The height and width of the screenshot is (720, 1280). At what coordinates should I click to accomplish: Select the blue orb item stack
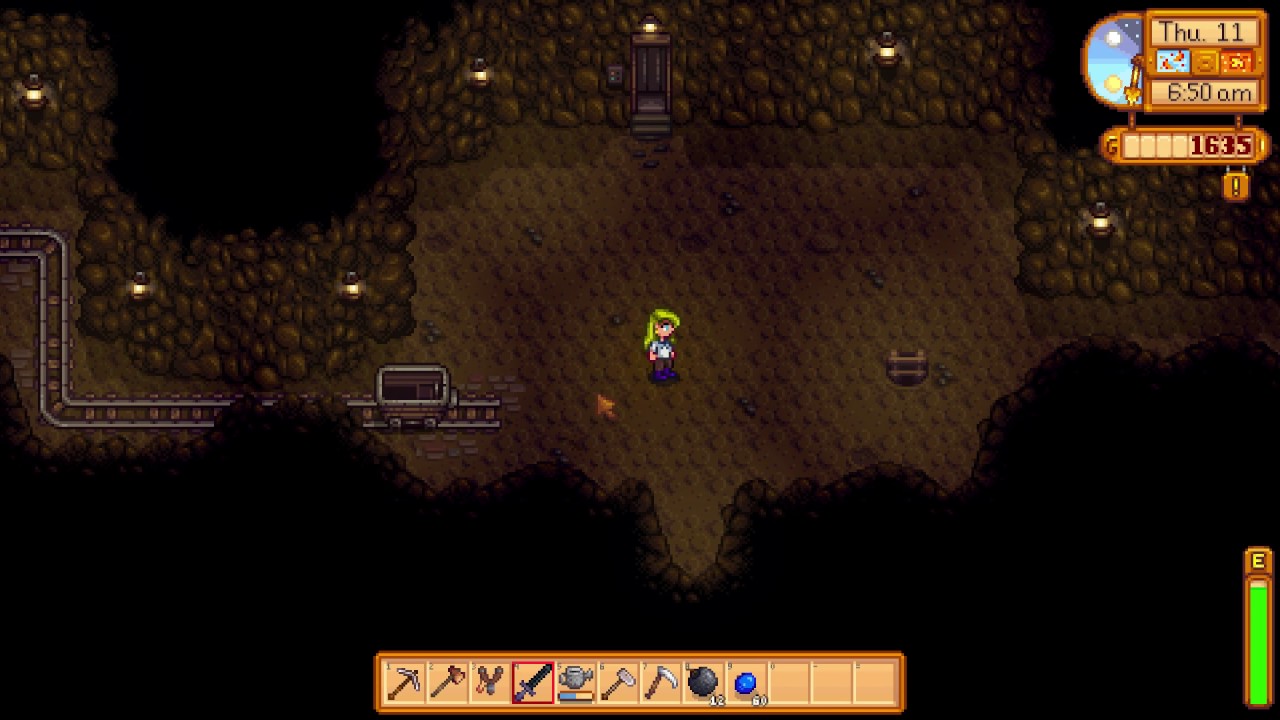coord(746,683)
